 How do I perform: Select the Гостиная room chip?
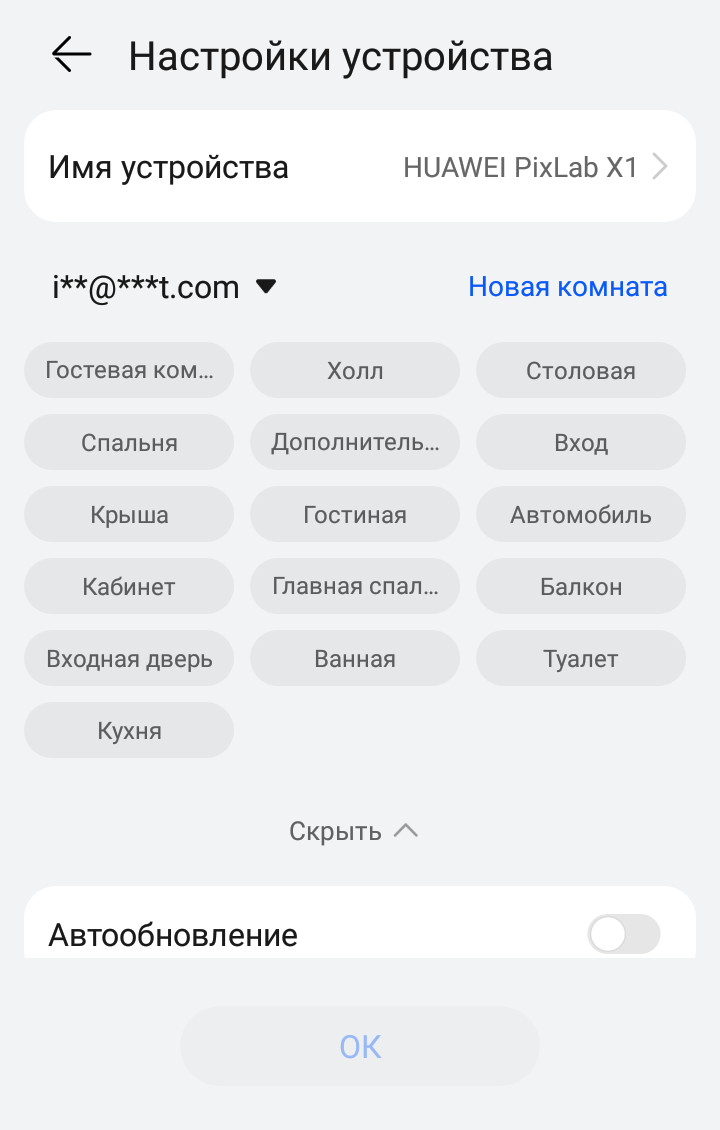coord(355,515)
